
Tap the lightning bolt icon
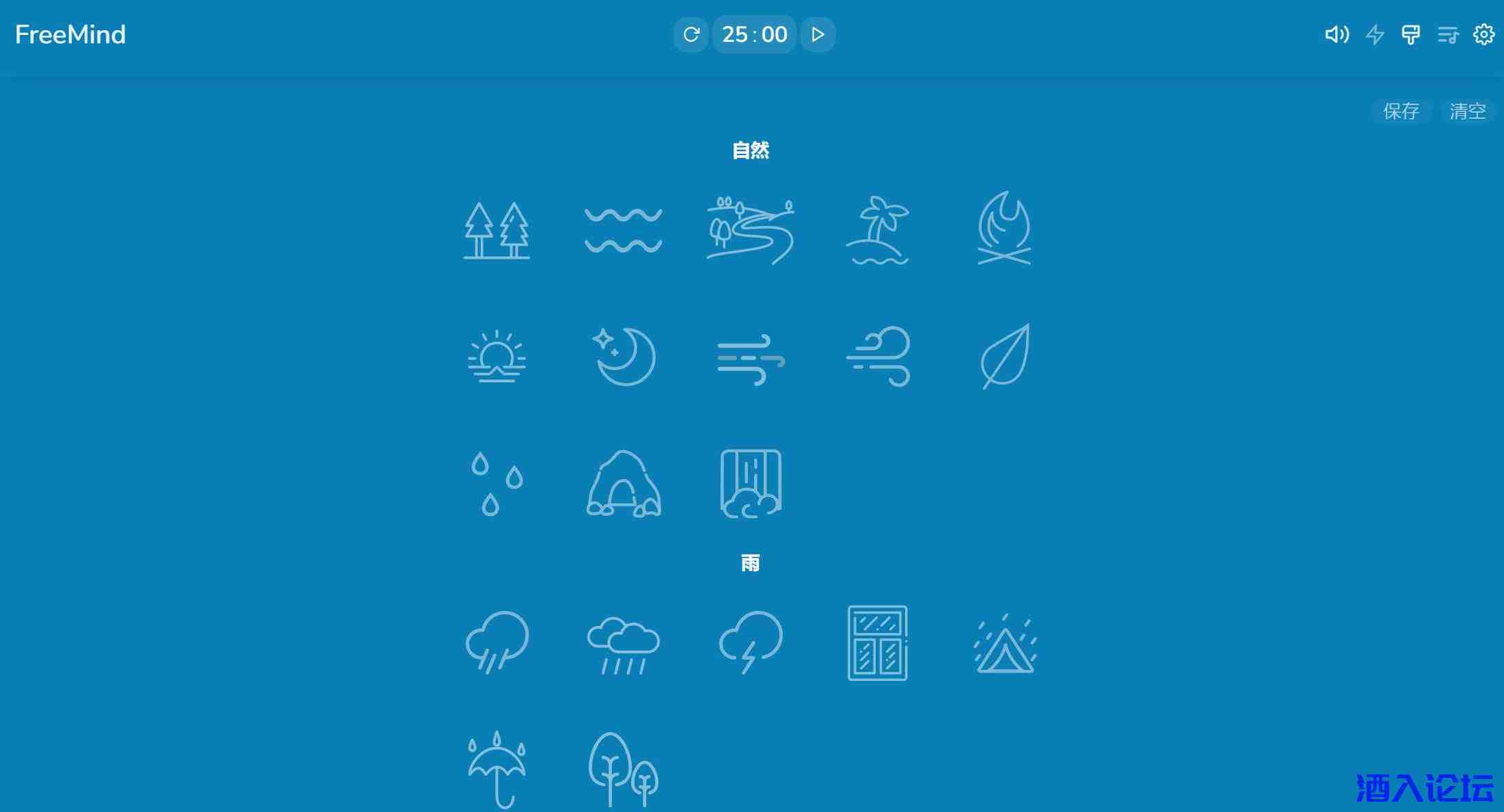(1375, 34)
